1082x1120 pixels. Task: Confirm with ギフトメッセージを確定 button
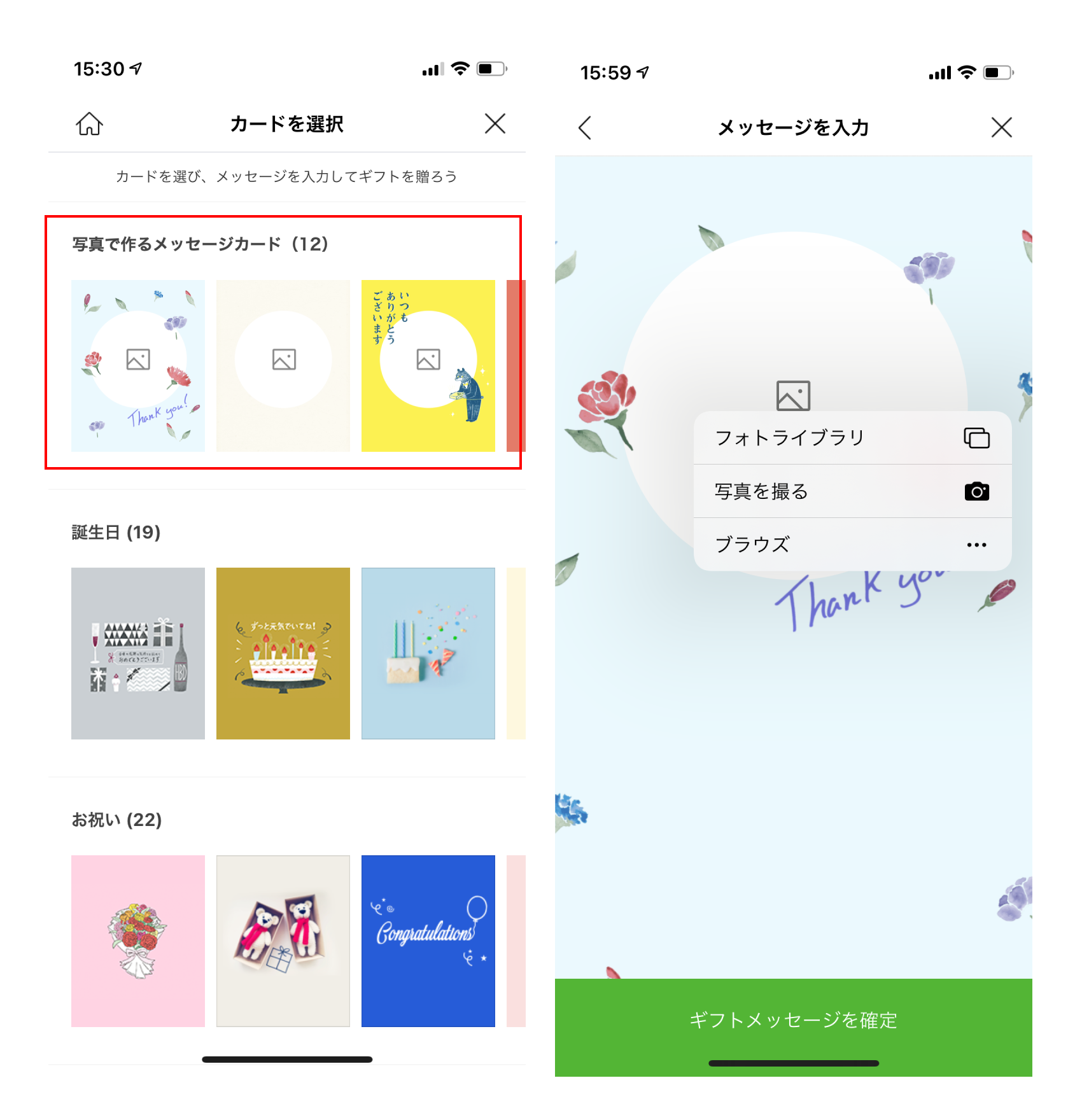793,1020
